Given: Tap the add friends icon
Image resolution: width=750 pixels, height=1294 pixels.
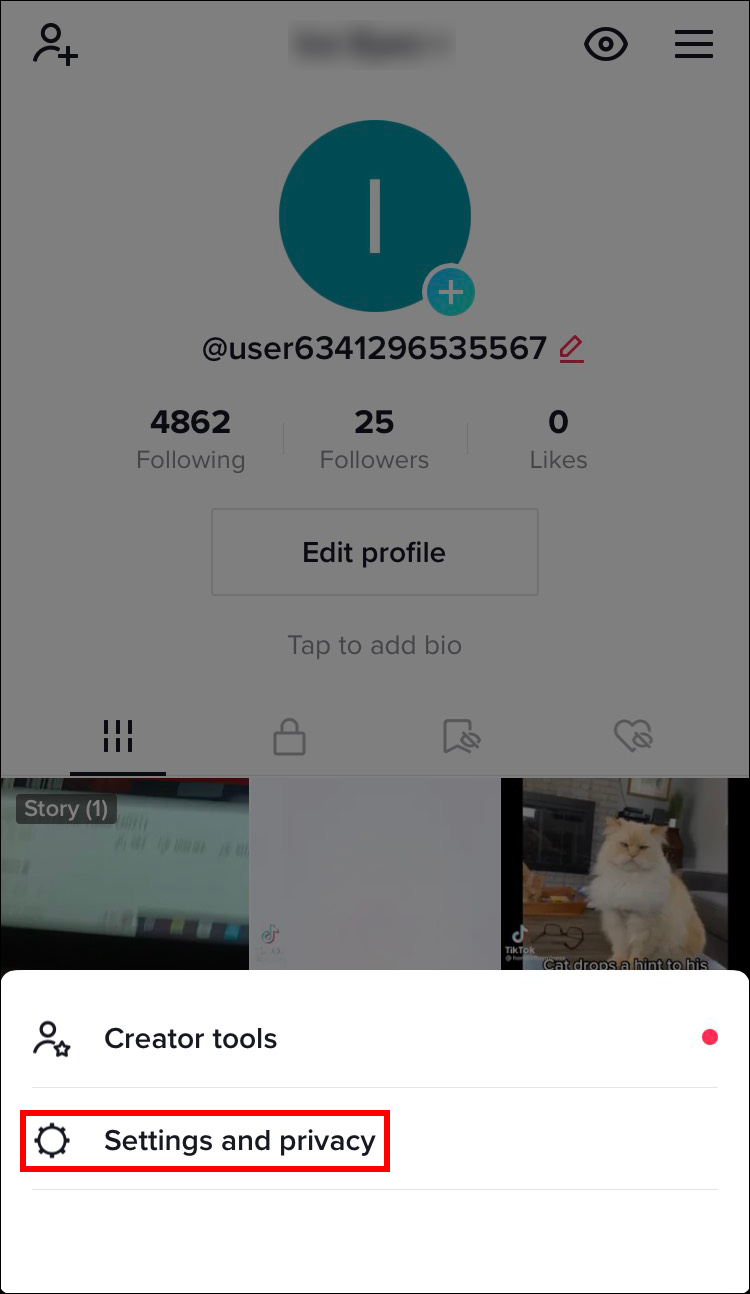Looking at the screenshot, I should pyautogui.click(x=55, y=46).
